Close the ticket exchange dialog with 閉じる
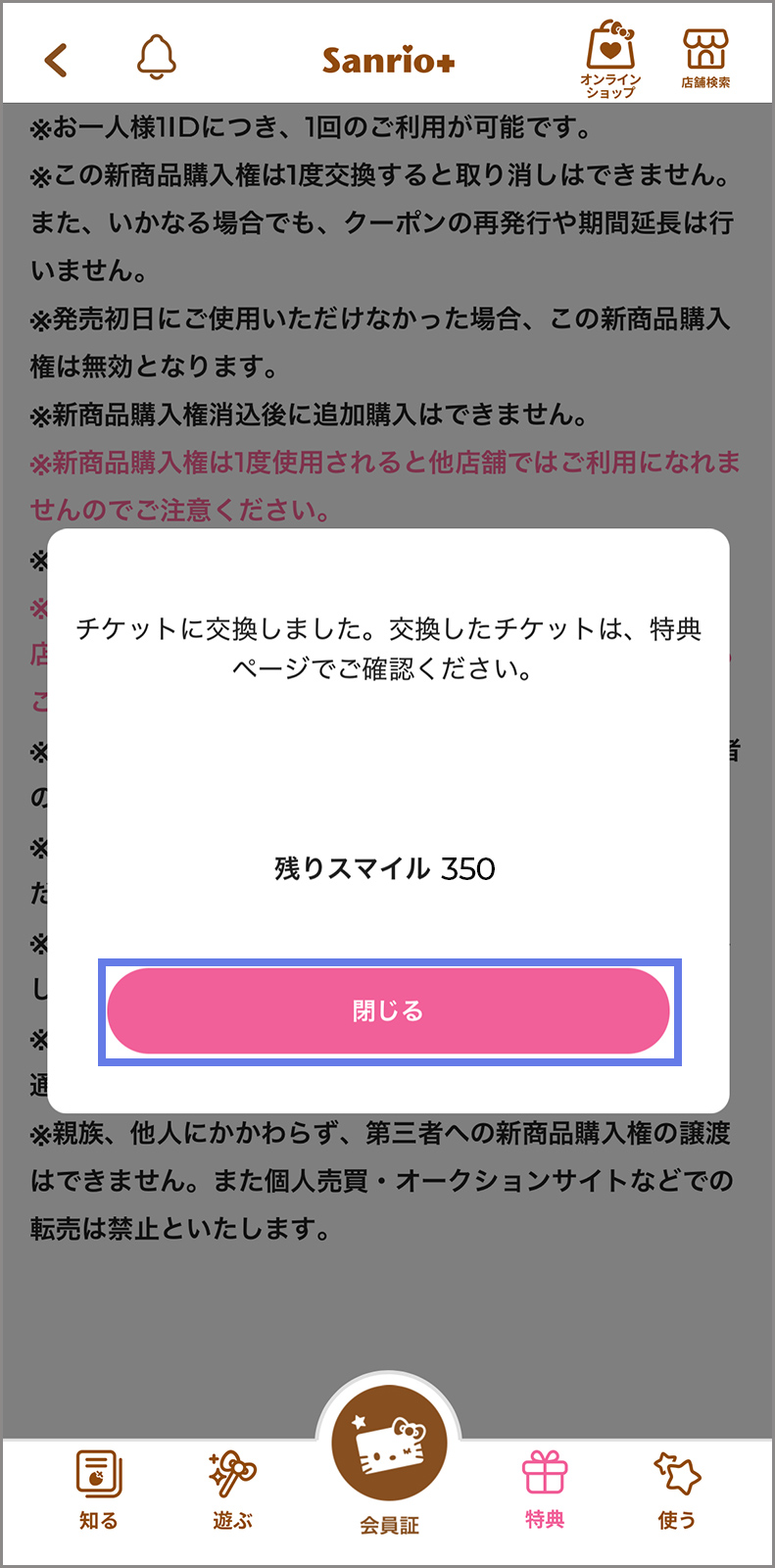Image resolution: width=775 pixels, height=1568 pixels. [x=388, y=1011]
